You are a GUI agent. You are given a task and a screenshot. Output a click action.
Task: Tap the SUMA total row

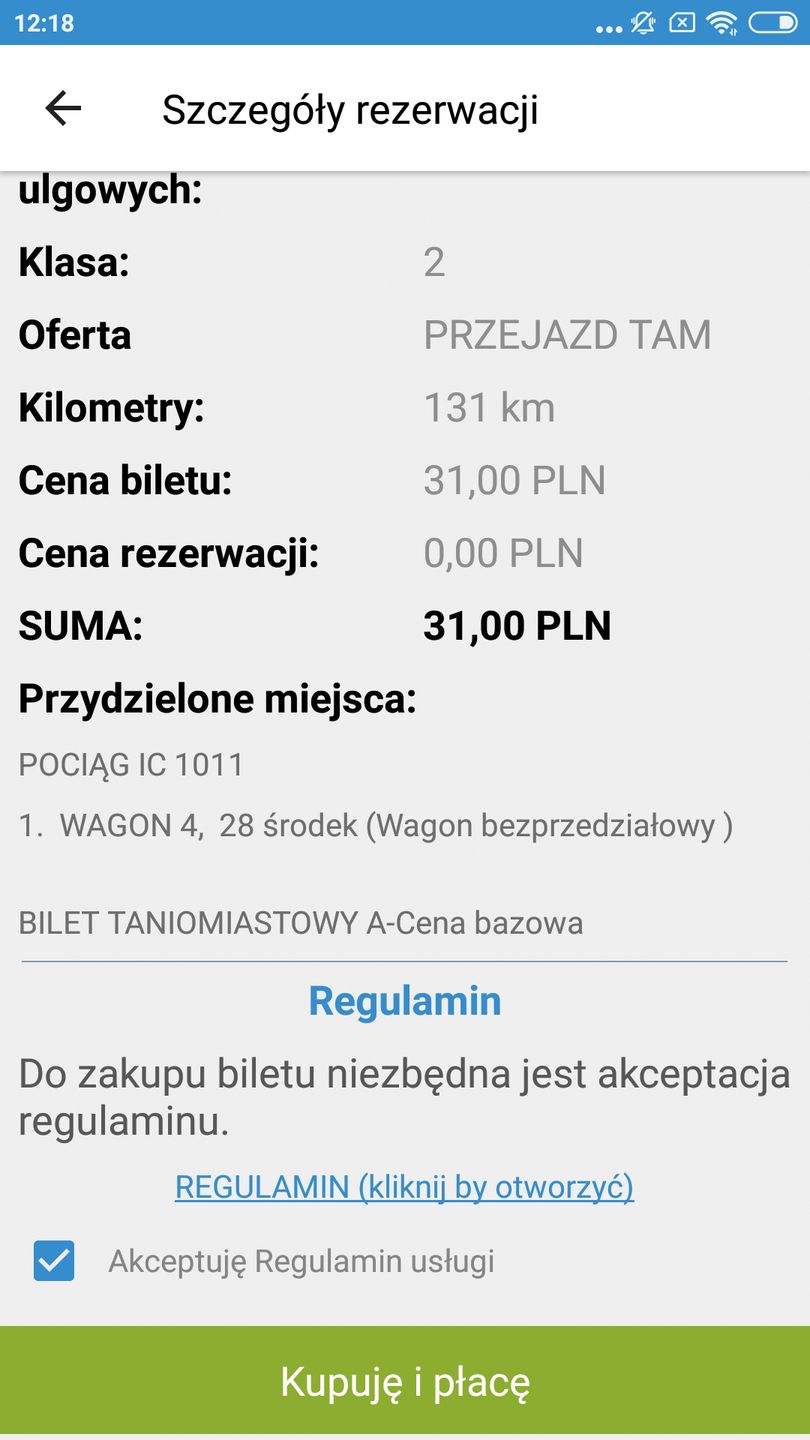point(300,625)
